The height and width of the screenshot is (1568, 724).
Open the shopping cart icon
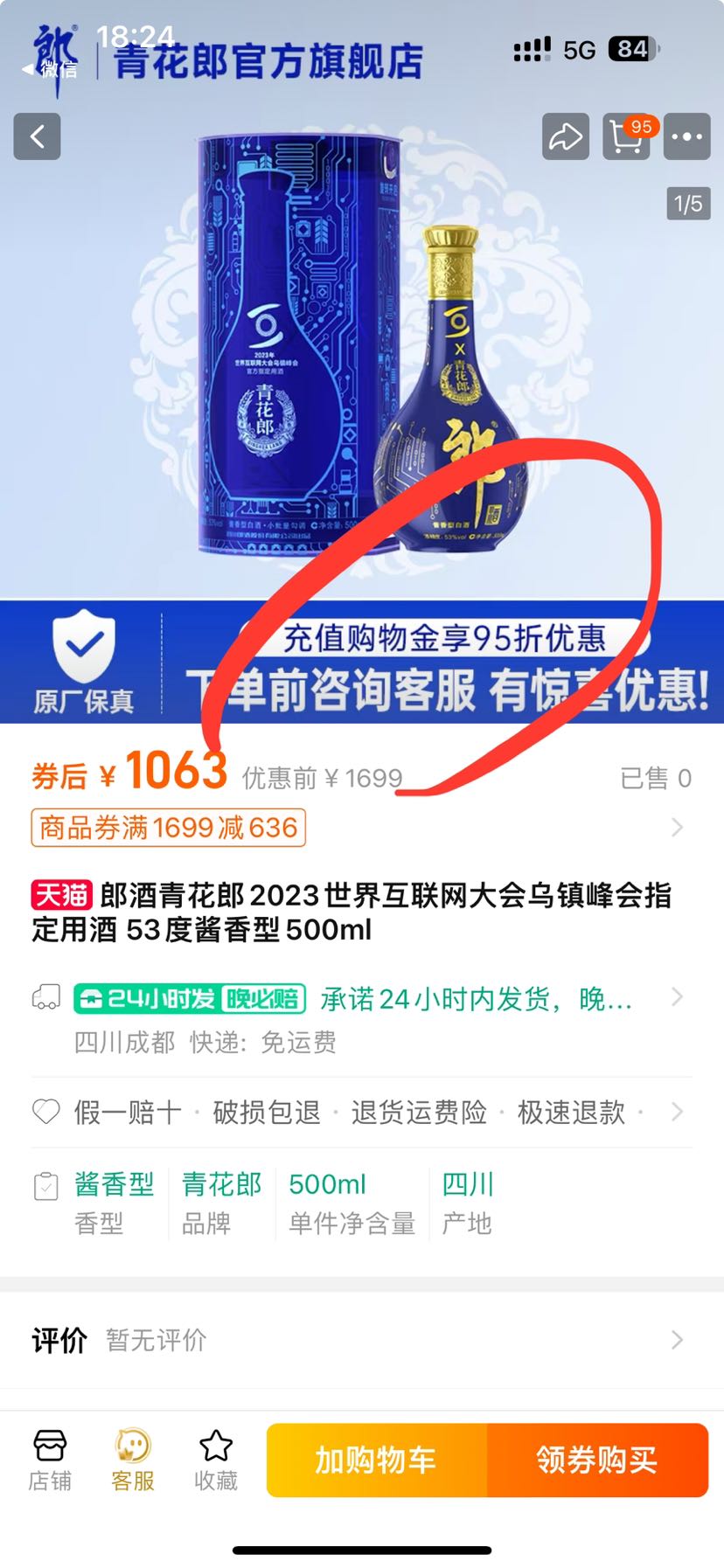[627, 136]
